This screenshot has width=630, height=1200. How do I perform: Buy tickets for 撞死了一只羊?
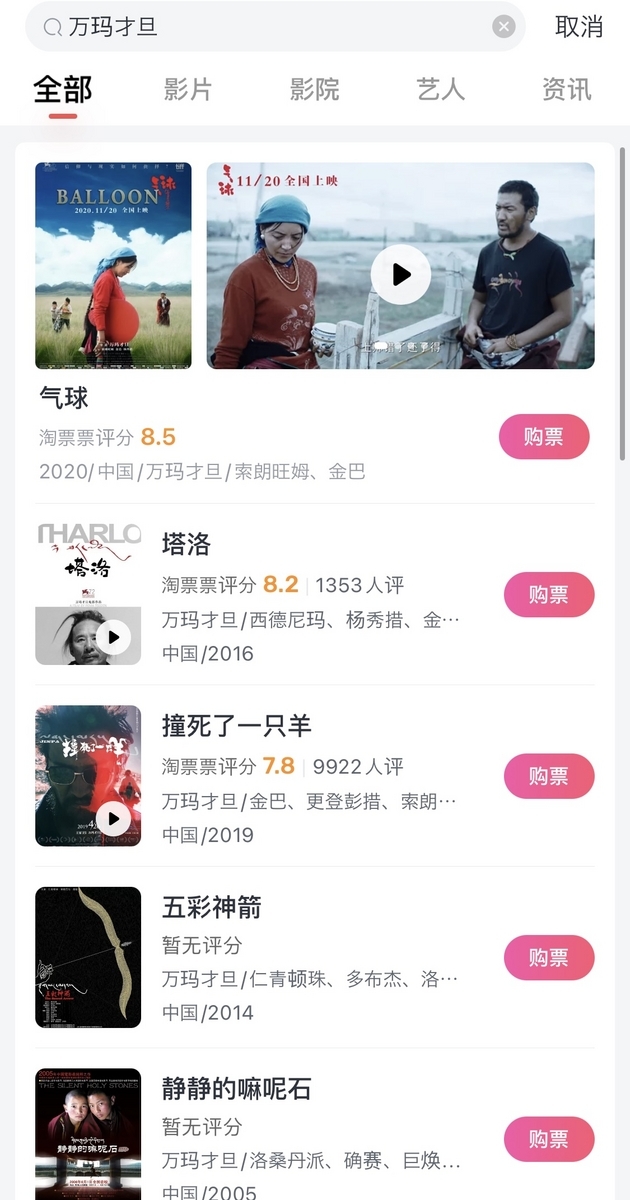coord(549,776)
